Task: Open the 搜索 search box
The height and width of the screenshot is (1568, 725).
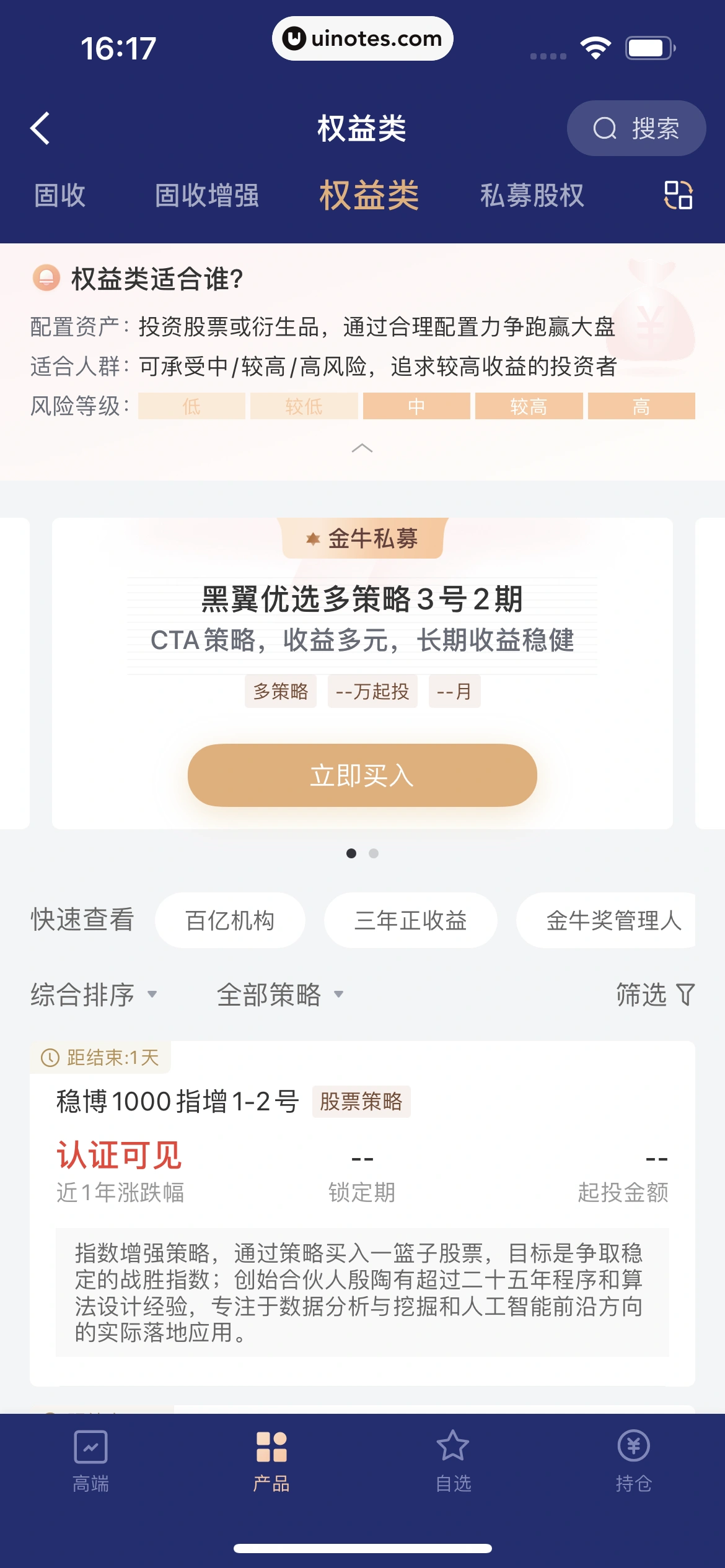Action: 636,129
